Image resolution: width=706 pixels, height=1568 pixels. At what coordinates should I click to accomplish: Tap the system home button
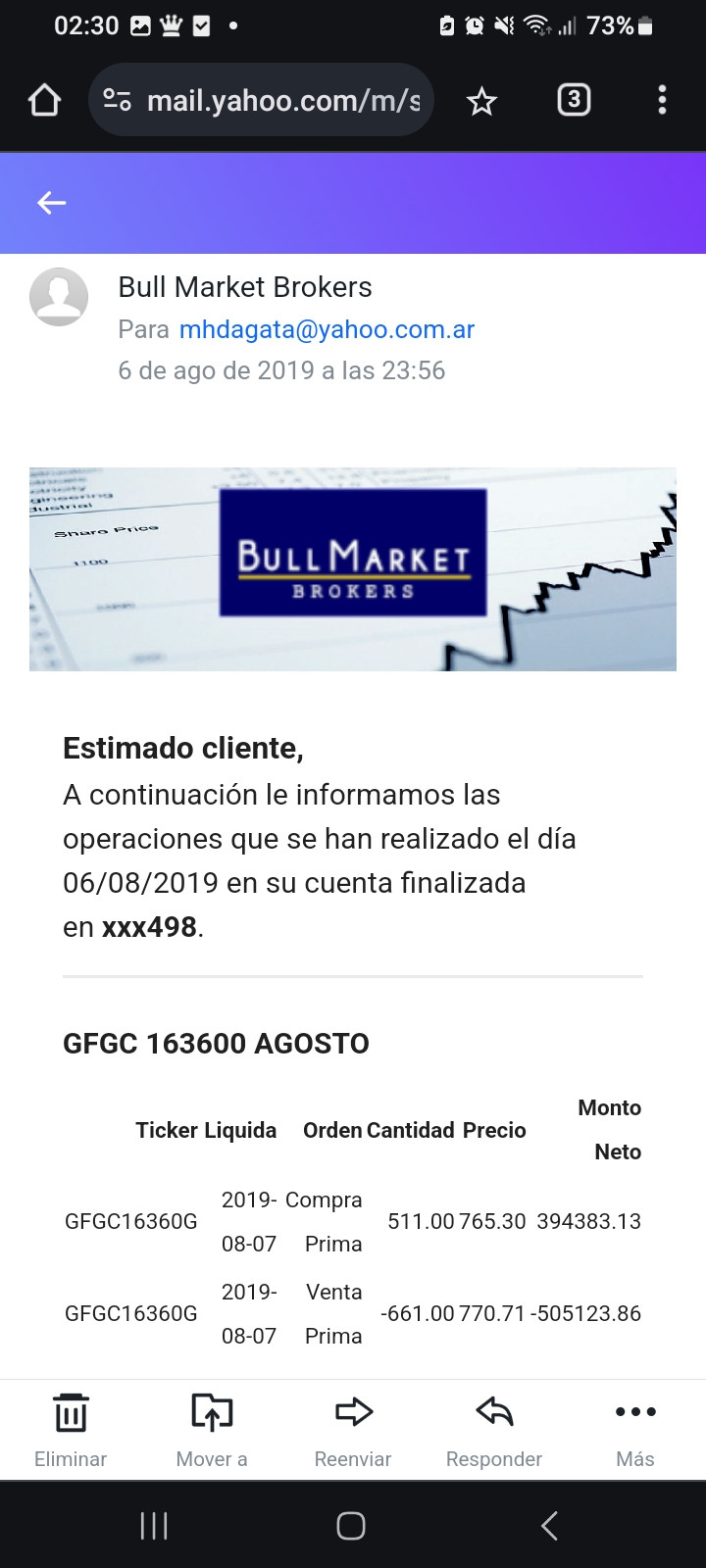click(351, 1526)
